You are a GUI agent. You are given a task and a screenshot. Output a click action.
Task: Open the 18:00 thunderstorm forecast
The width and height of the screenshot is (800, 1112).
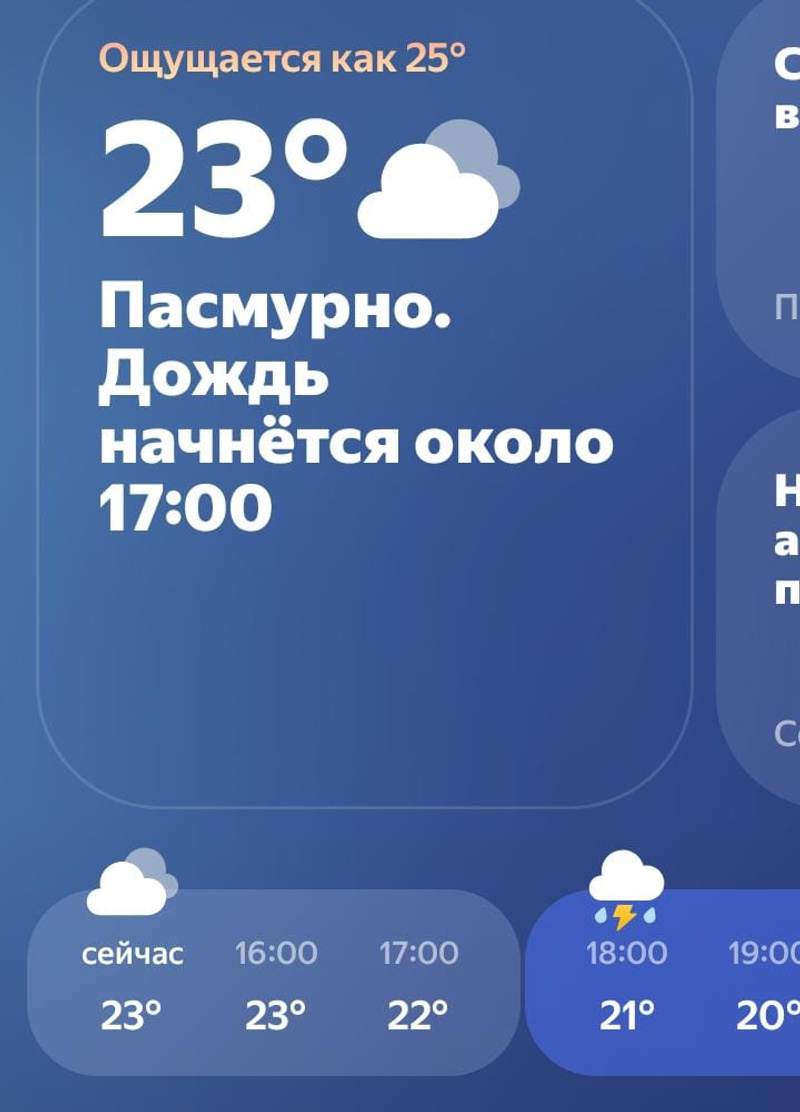point(627,985)
